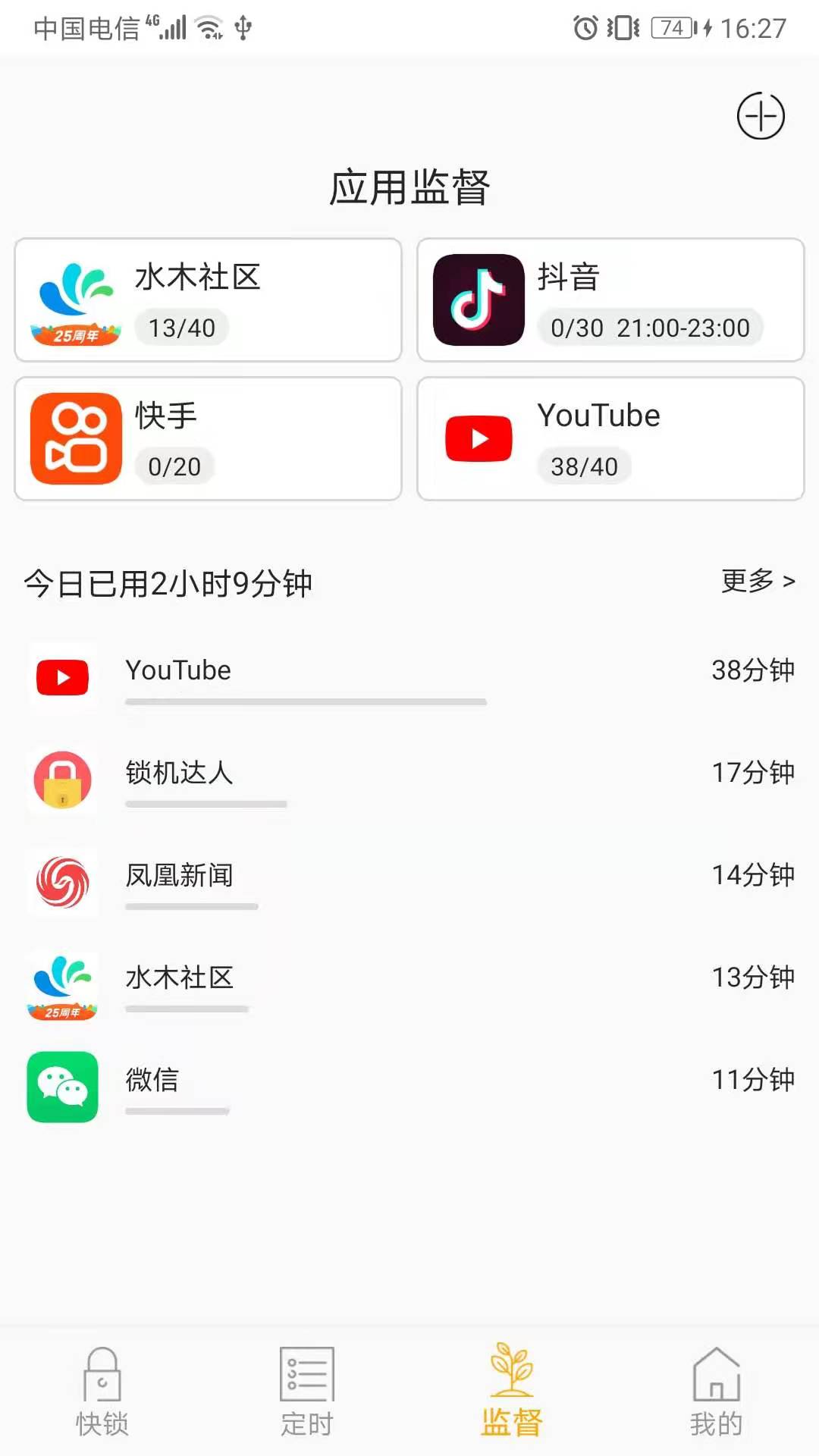This screenshot has height=1456, width=819.
Task: Tap the add app plus icon
Action: (x=761, y=116)
